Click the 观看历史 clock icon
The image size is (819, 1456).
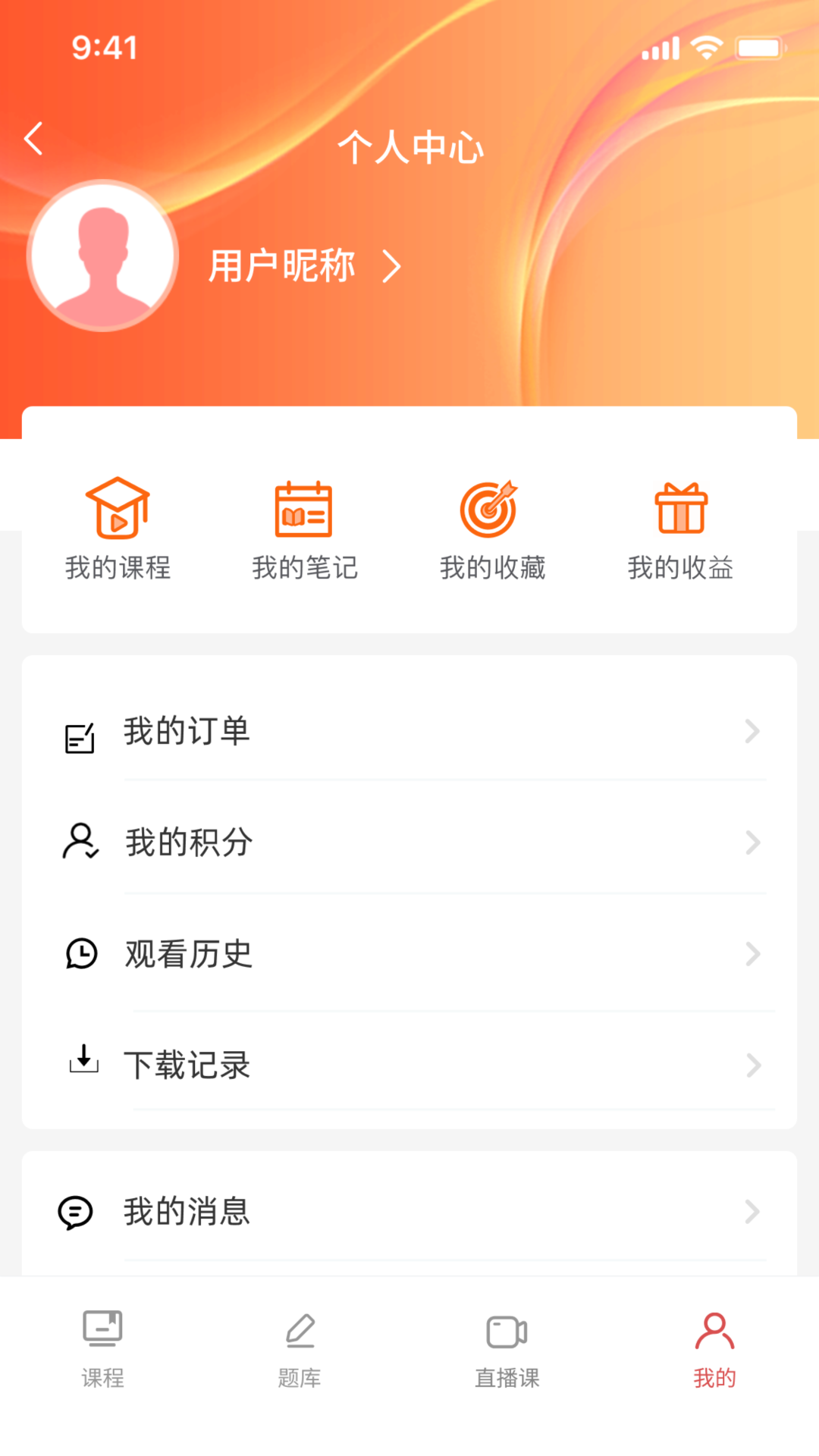(81, 954)
